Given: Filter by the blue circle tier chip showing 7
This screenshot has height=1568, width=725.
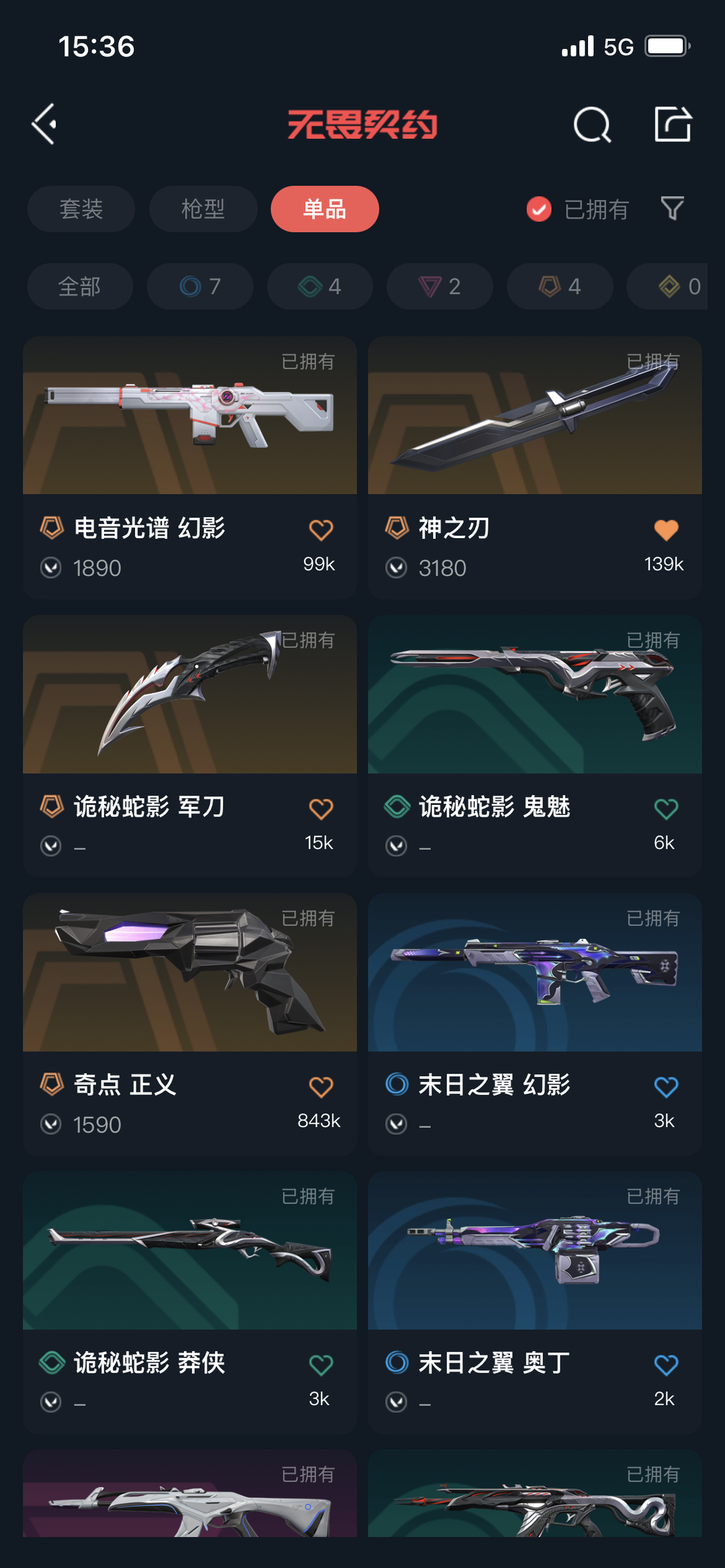Looking at the screenshot, I should click(200, 286).
